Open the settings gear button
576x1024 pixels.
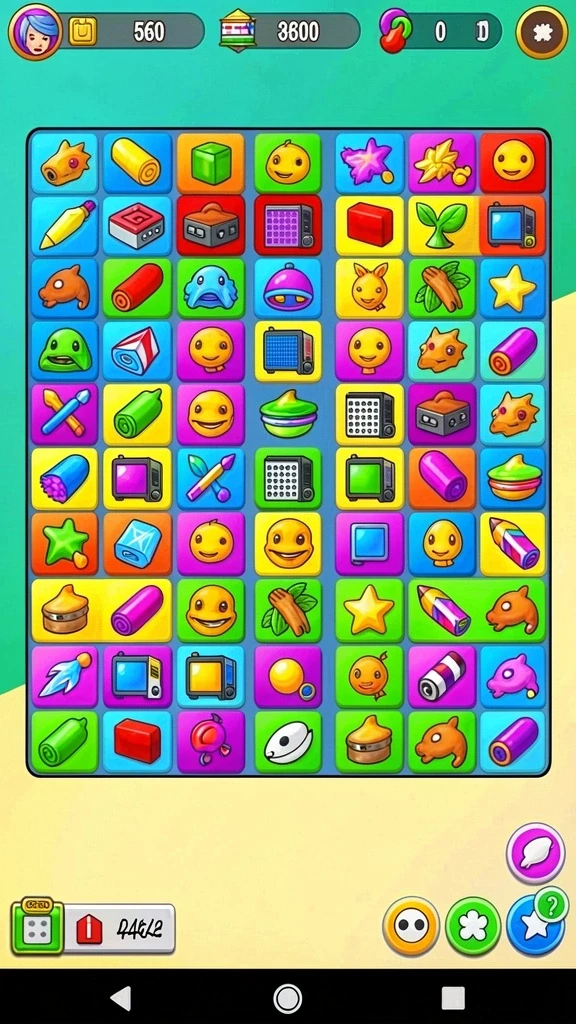(x=542, y=32)
